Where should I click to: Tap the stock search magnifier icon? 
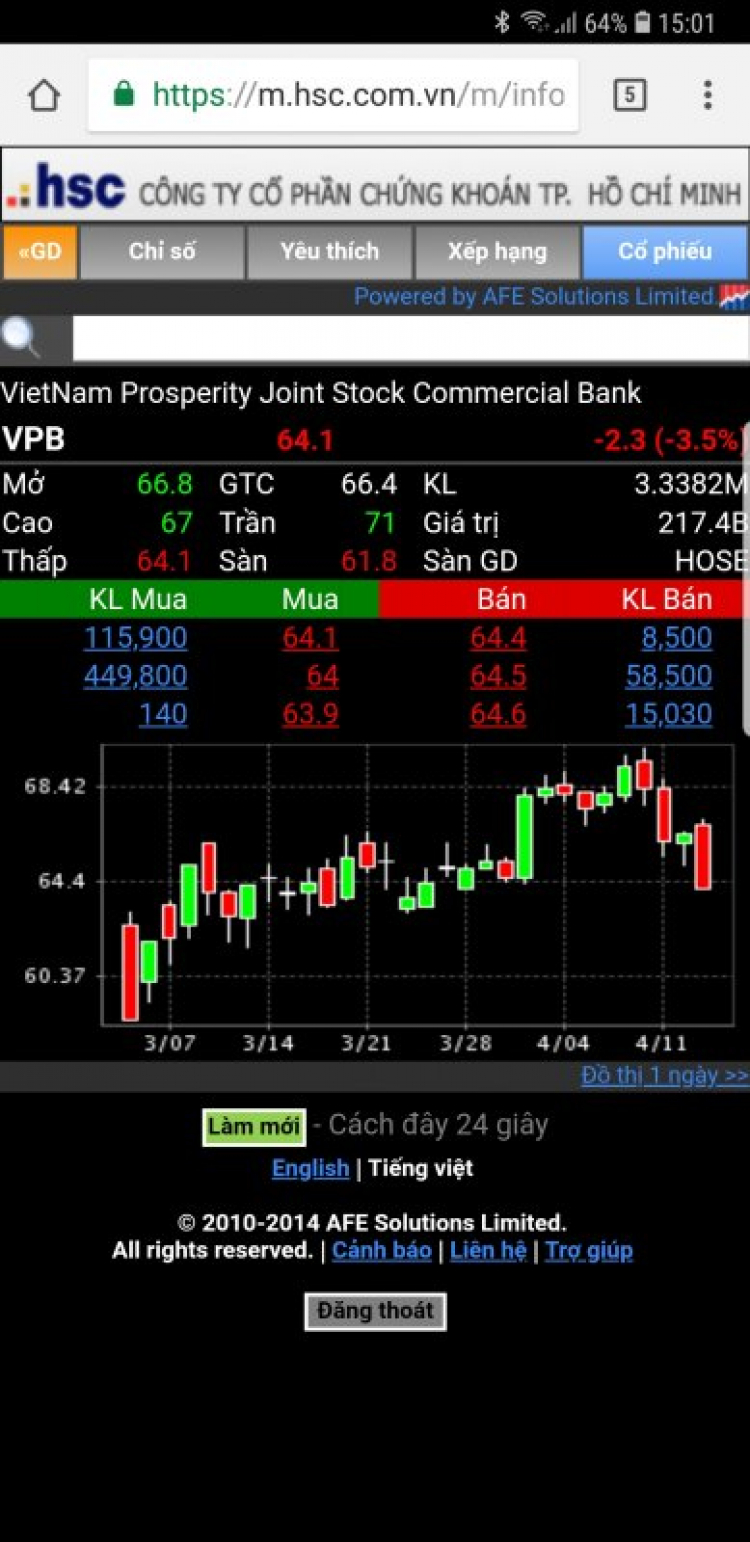click(x=20, y=338)
